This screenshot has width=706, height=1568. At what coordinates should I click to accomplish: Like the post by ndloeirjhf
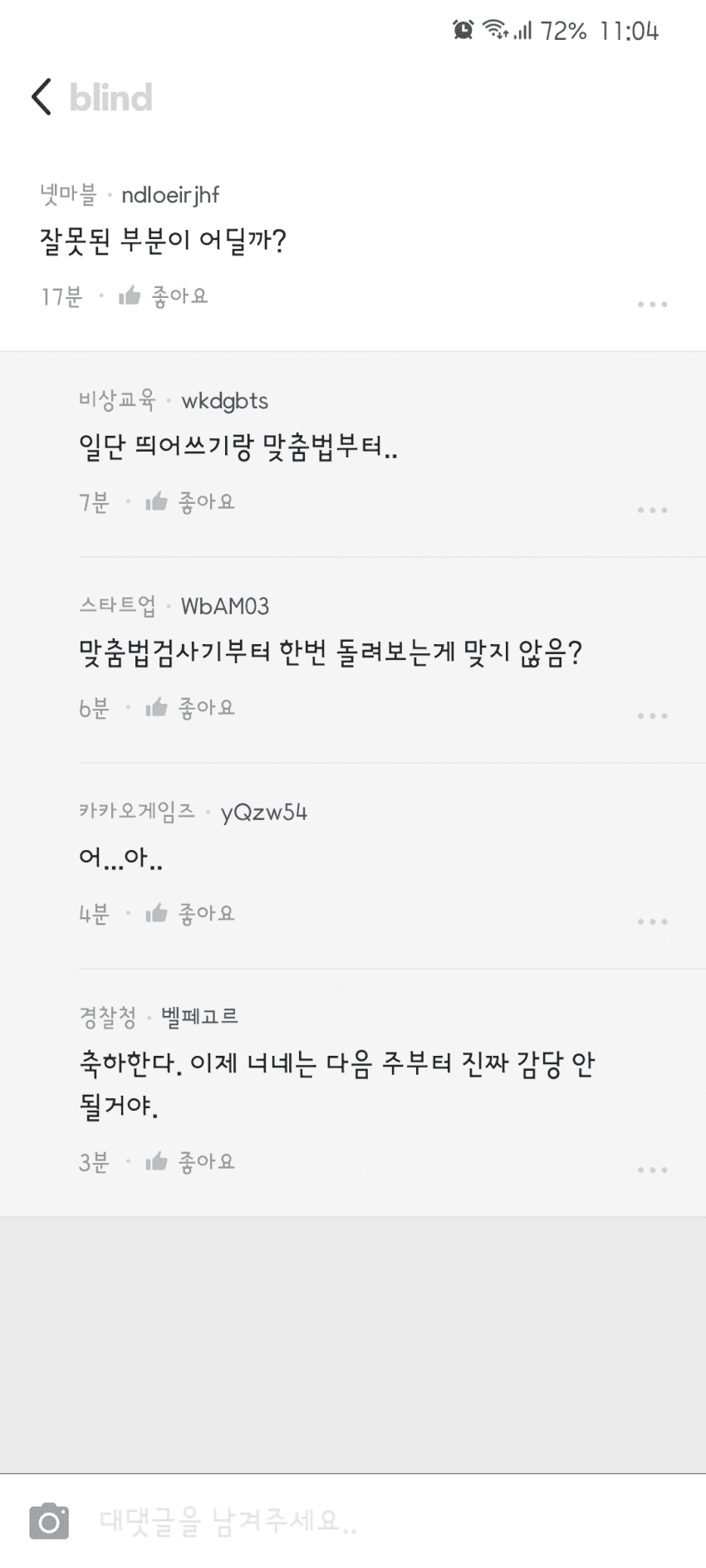click(x=163, y=296)
